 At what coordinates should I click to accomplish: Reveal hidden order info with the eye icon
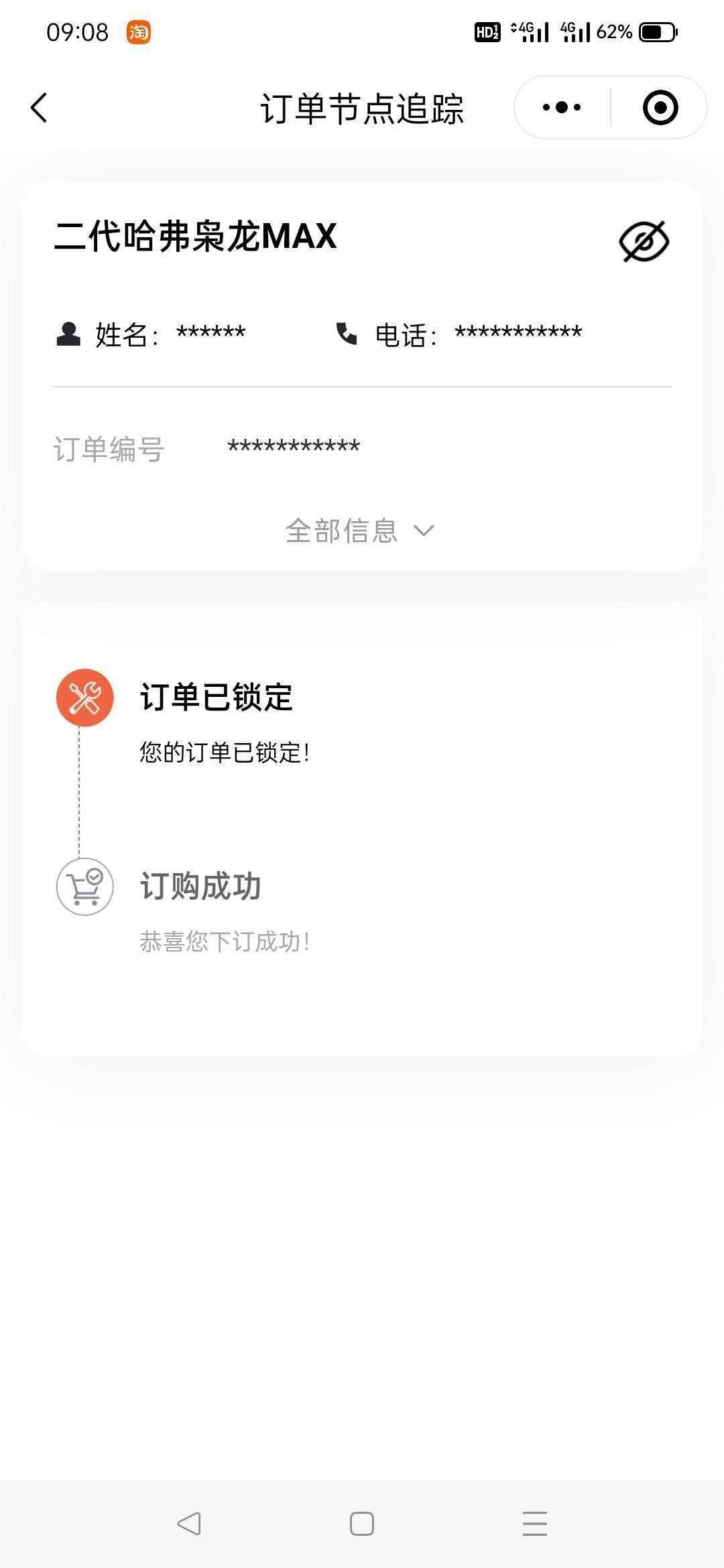point(644,241)
